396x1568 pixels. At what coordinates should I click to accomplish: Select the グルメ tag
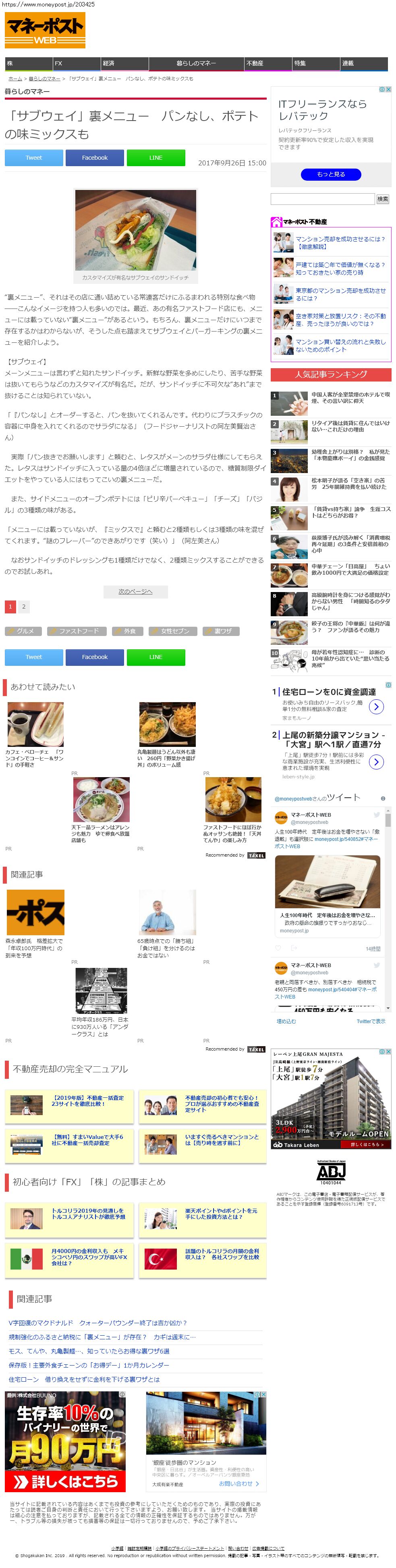click(24, 631)
